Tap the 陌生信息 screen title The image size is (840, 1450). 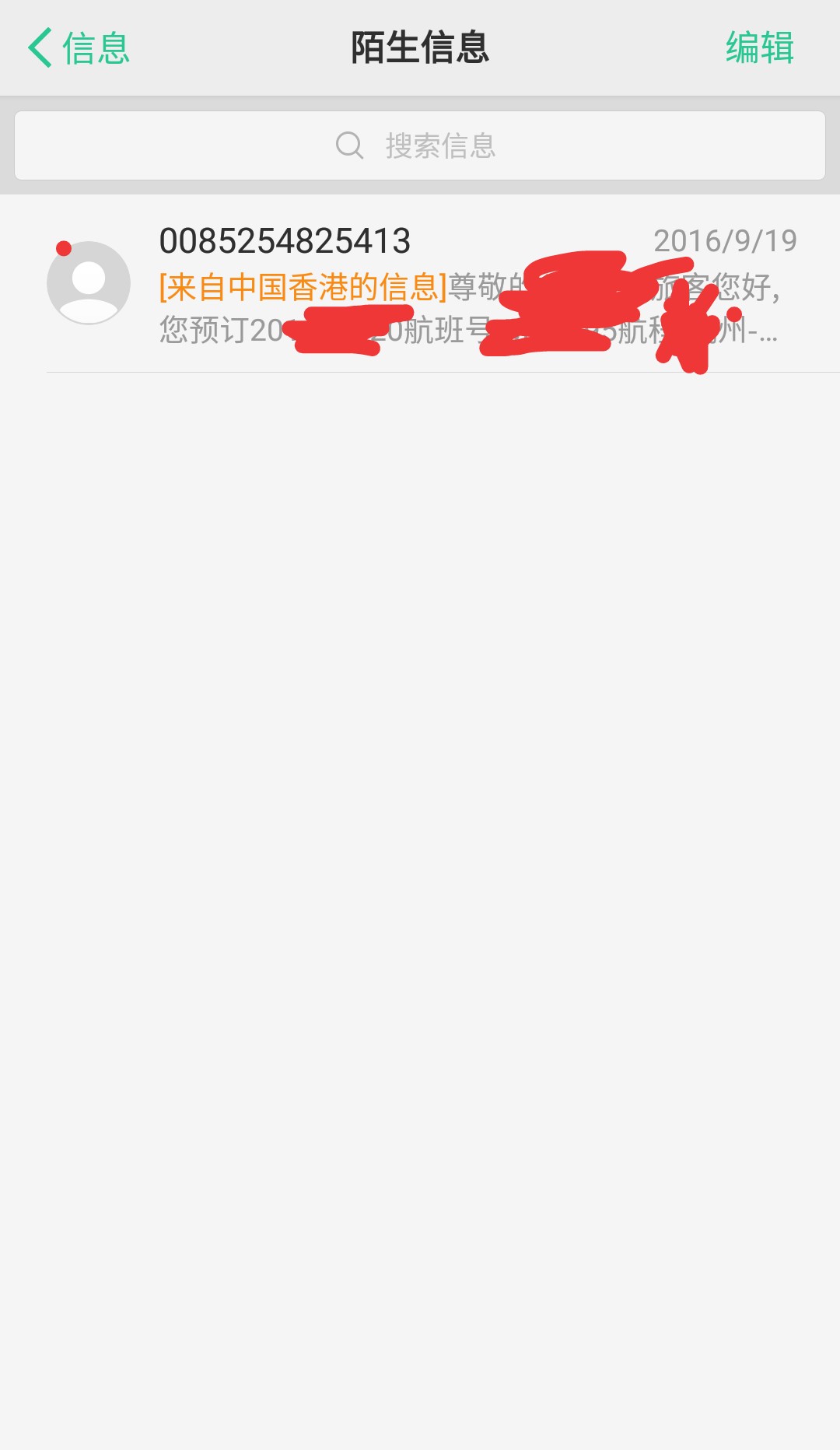(x=420, y=48)
